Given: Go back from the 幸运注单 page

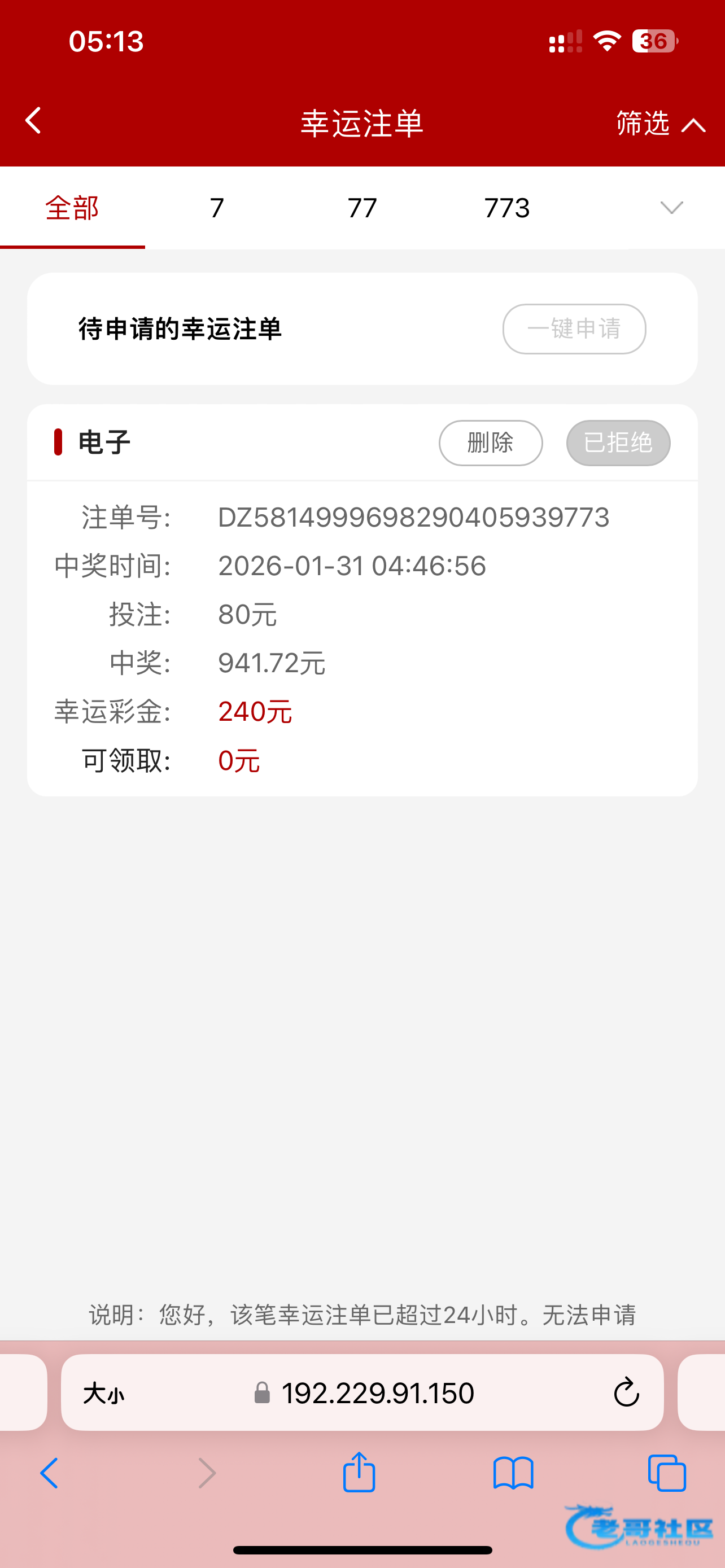Looking at the screenshot, I should click(x=33, y=121).
